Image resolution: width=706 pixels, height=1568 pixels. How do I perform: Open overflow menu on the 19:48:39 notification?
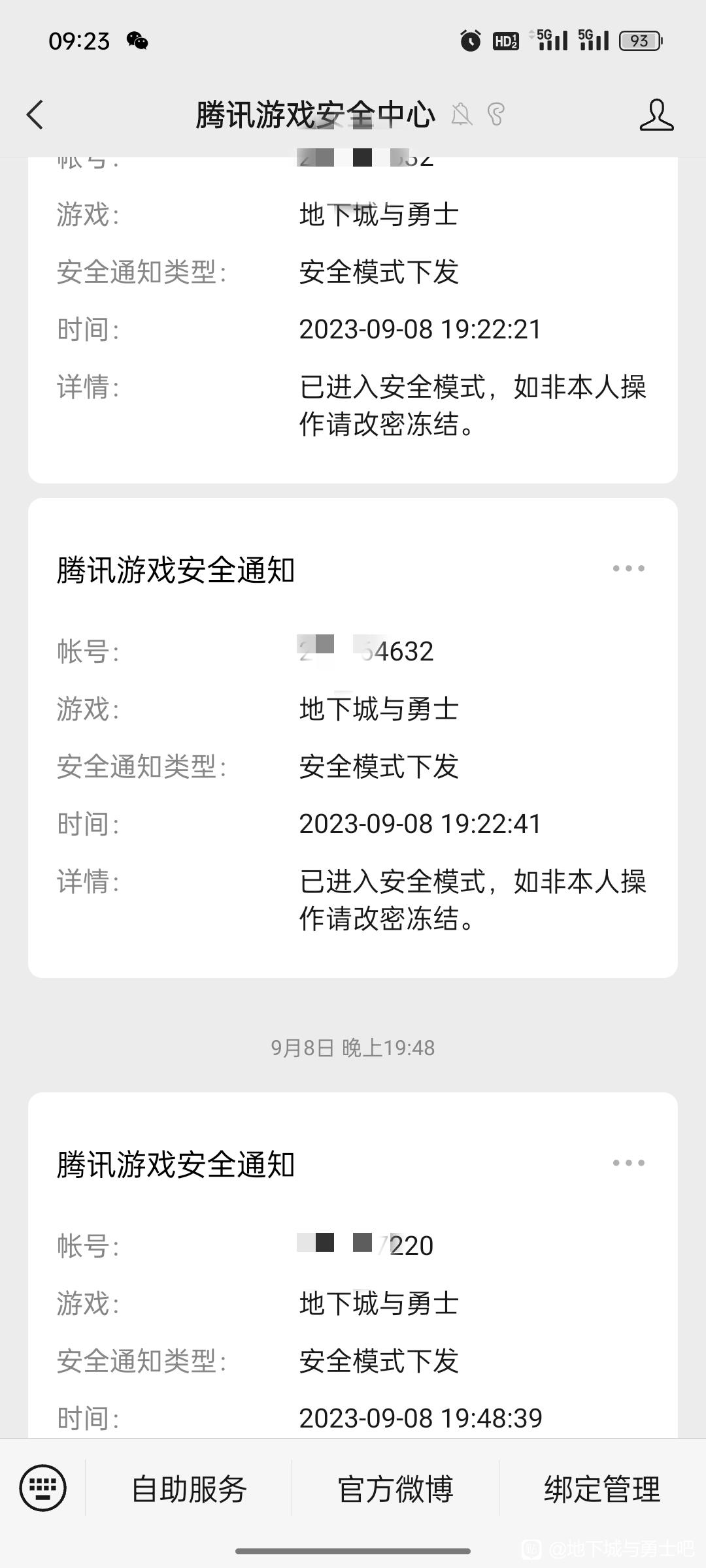click(628, 1163)
